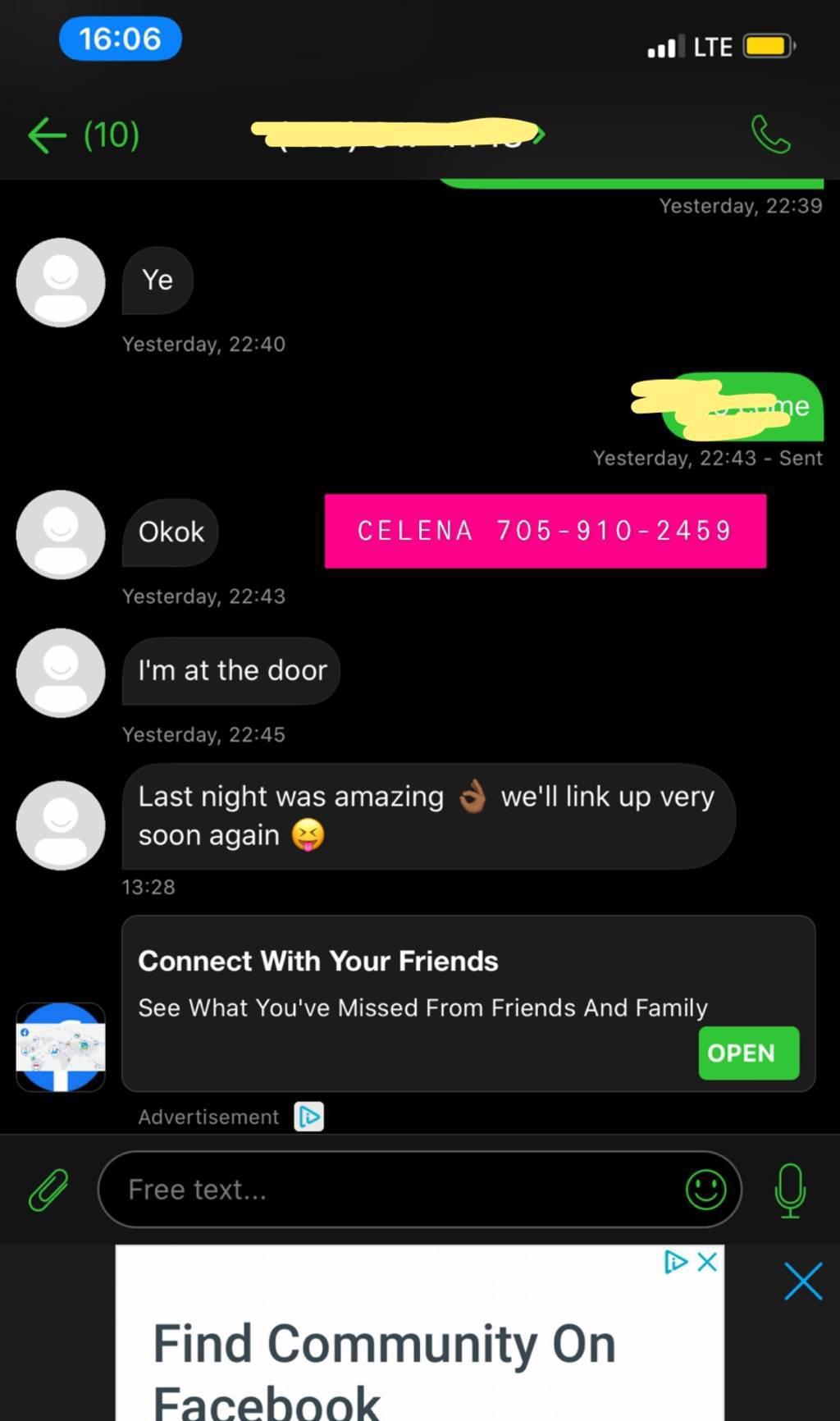The image size is (840, 1421).
Task: Focus the Free text message field
Action: point(394,1190)
